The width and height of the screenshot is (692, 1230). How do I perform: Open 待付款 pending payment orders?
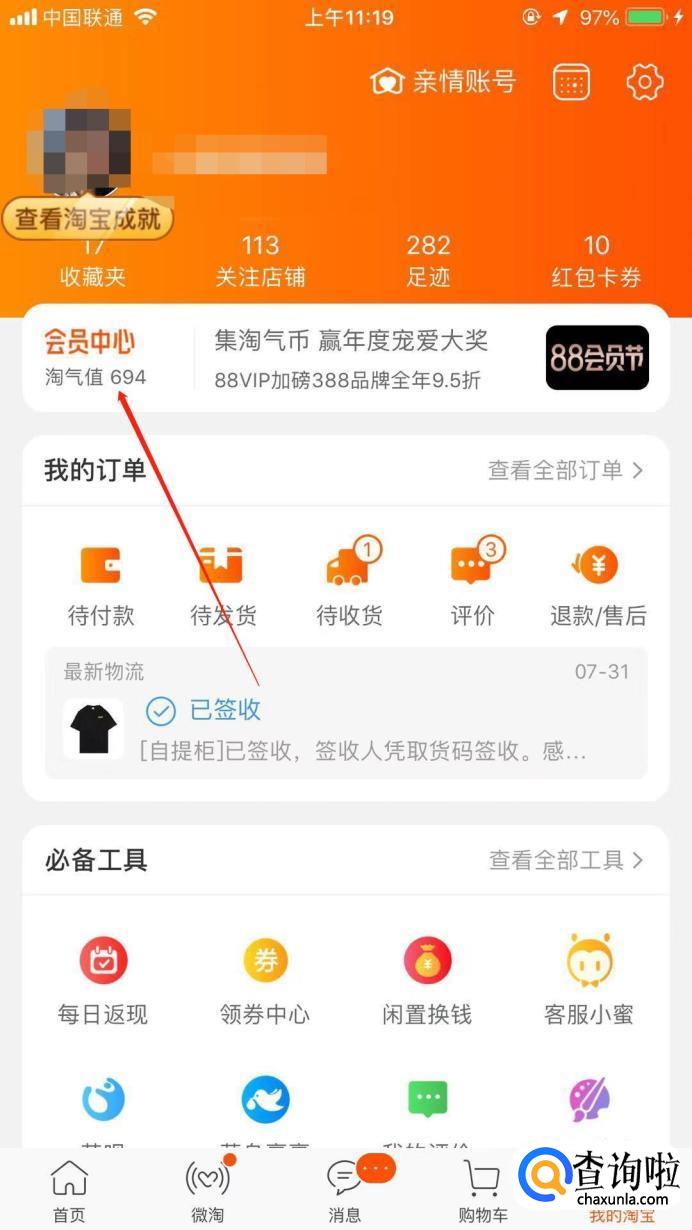pos(101,585)
